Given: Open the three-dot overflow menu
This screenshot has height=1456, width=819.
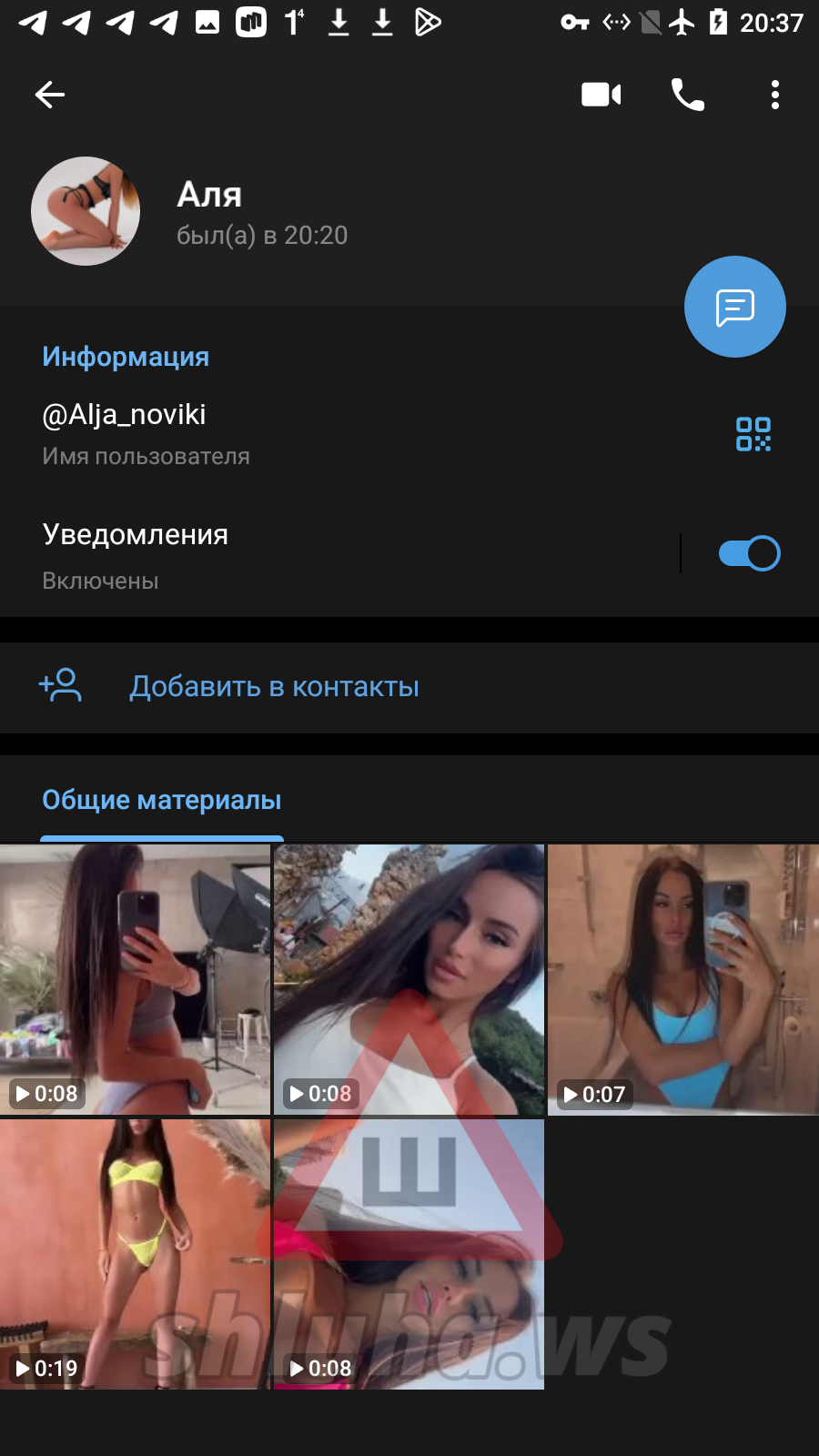Looking at the screenshot, I should (x=774, y=95).
